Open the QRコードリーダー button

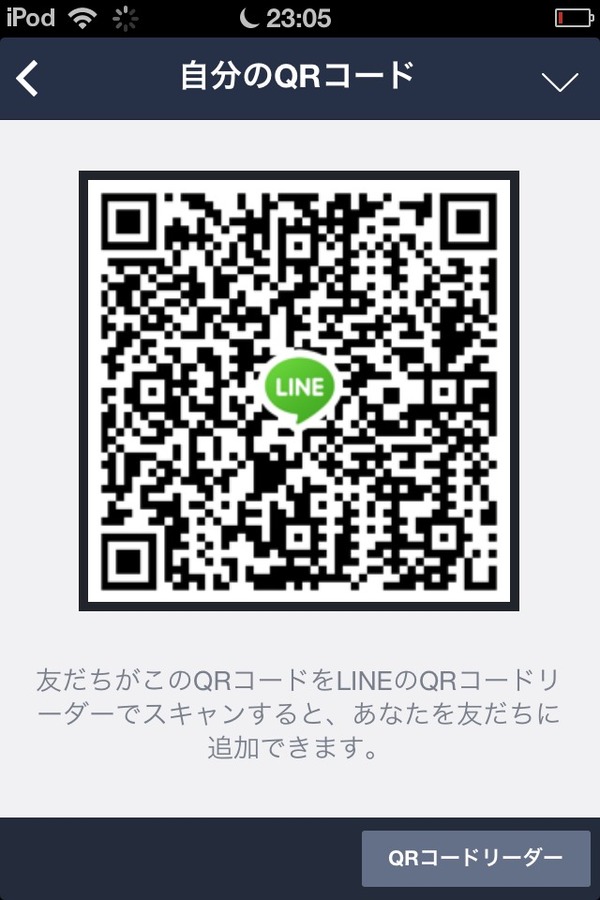(x=475, y=857)
